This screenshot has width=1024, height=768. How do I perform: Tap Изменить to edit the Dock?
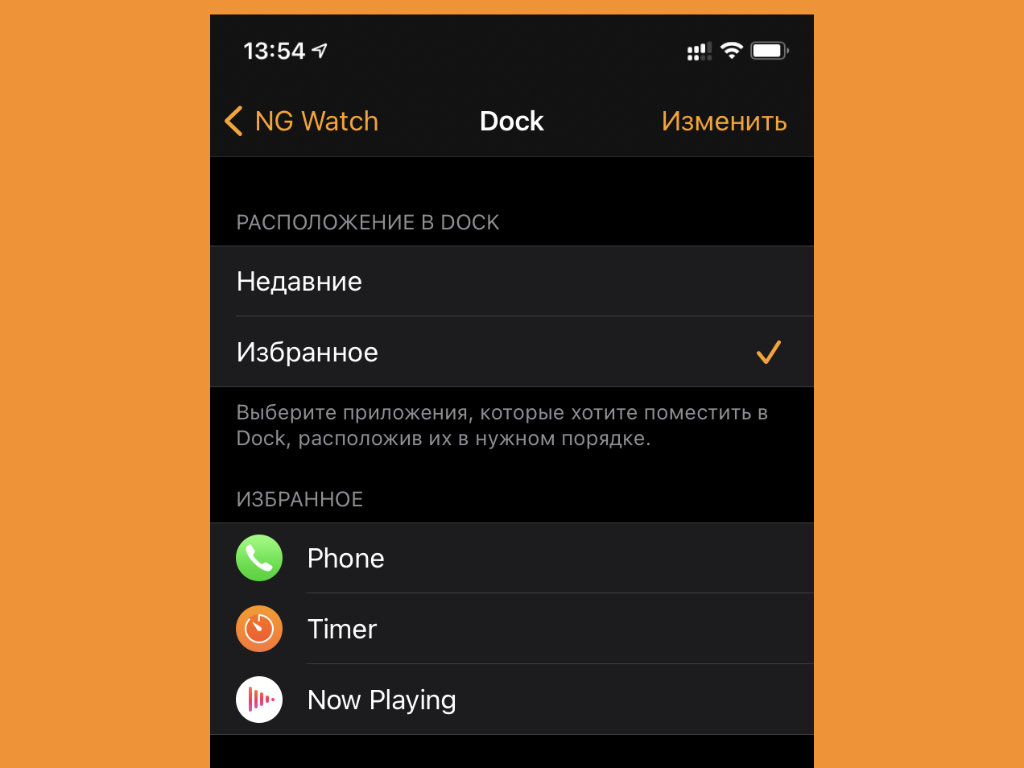723,122
